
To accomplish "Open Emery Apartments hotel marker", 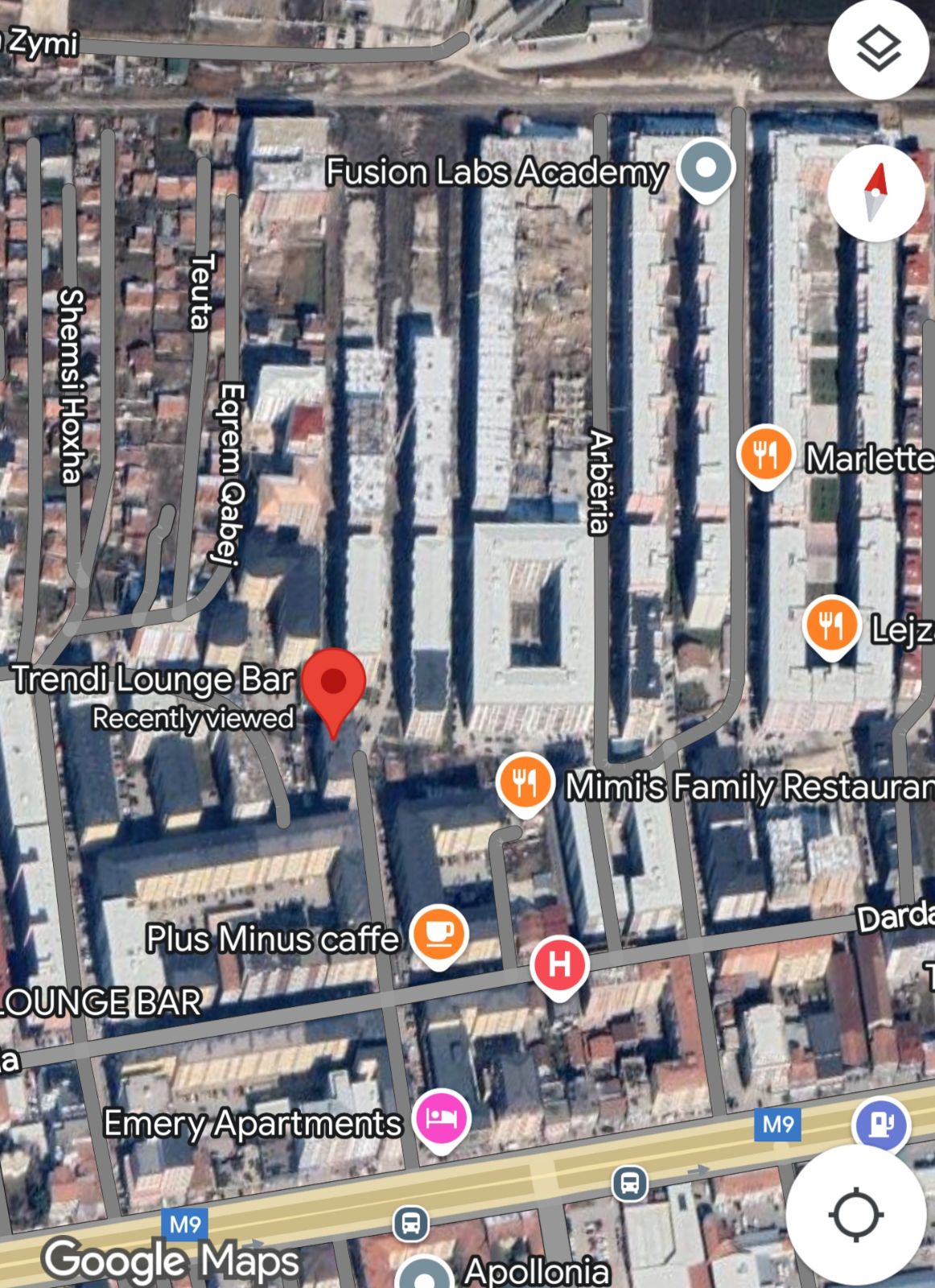I will pyautogui.click(x=441, y=1119).
